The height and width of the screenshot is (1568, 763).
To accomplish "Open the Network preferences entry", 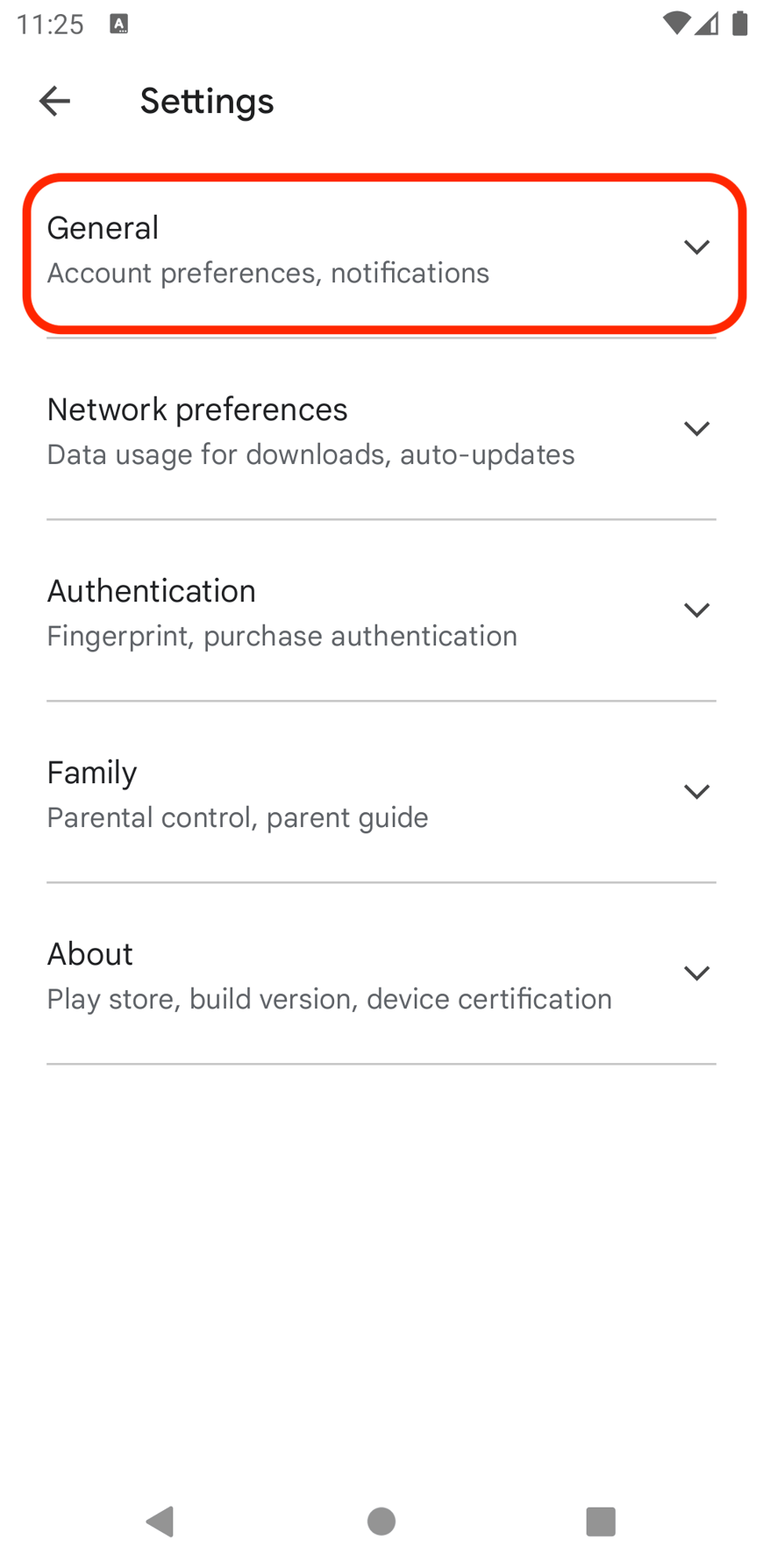I will (351, 430).
